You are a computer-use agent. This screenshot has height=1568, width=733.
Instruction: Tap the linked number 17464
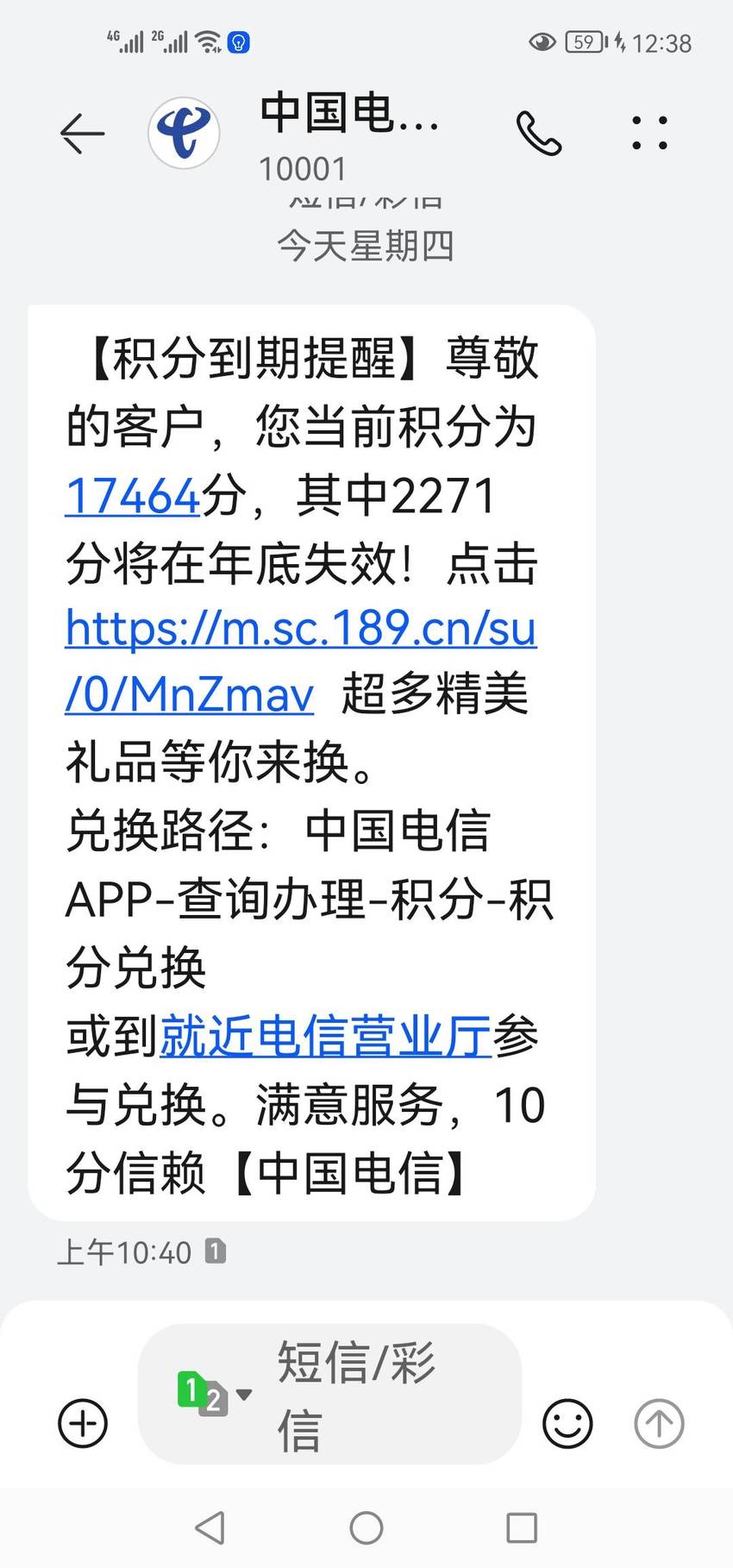[133, 497]
